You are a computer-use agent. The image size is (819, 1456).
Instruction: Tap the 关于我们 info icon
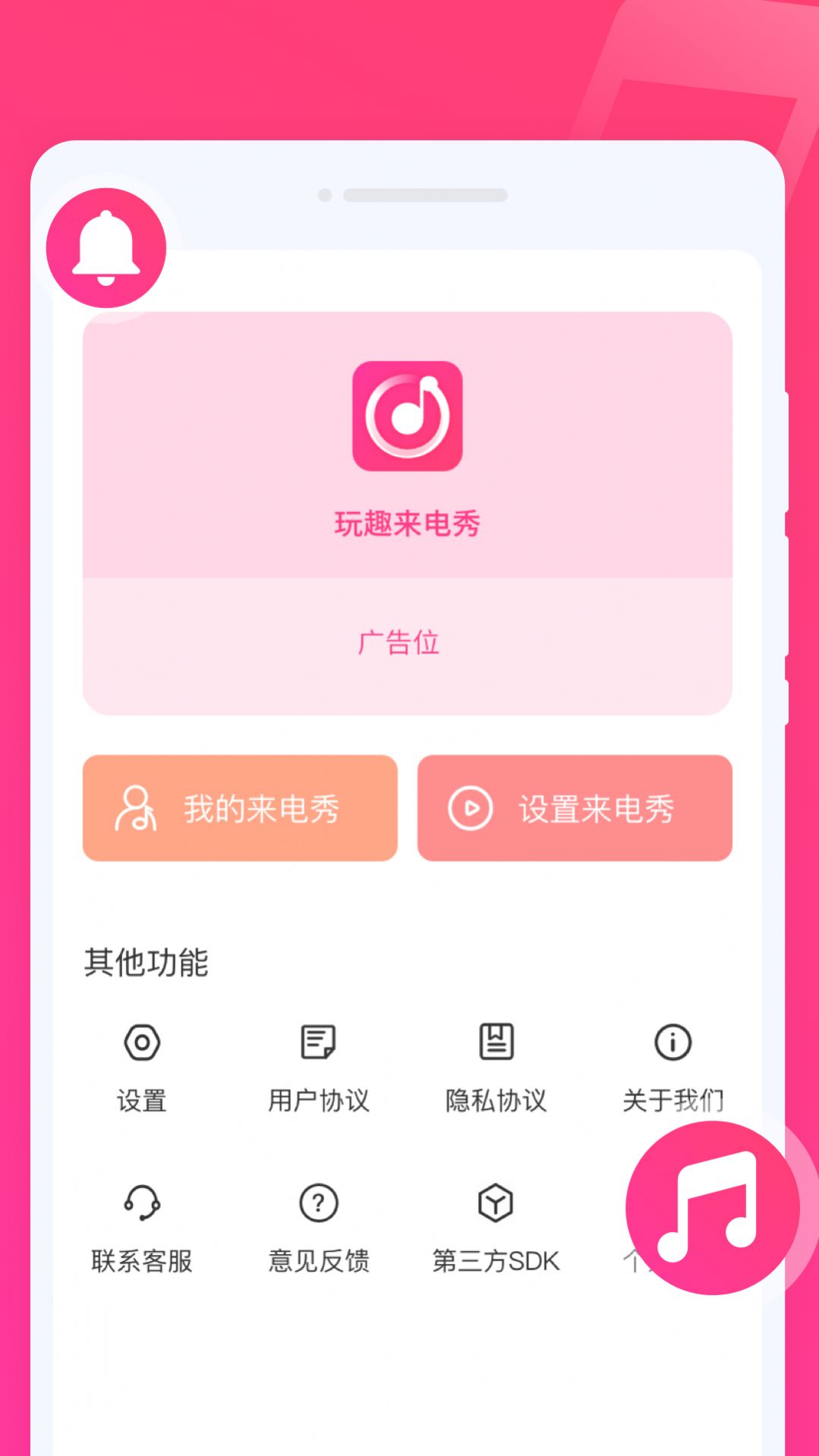673,1043
